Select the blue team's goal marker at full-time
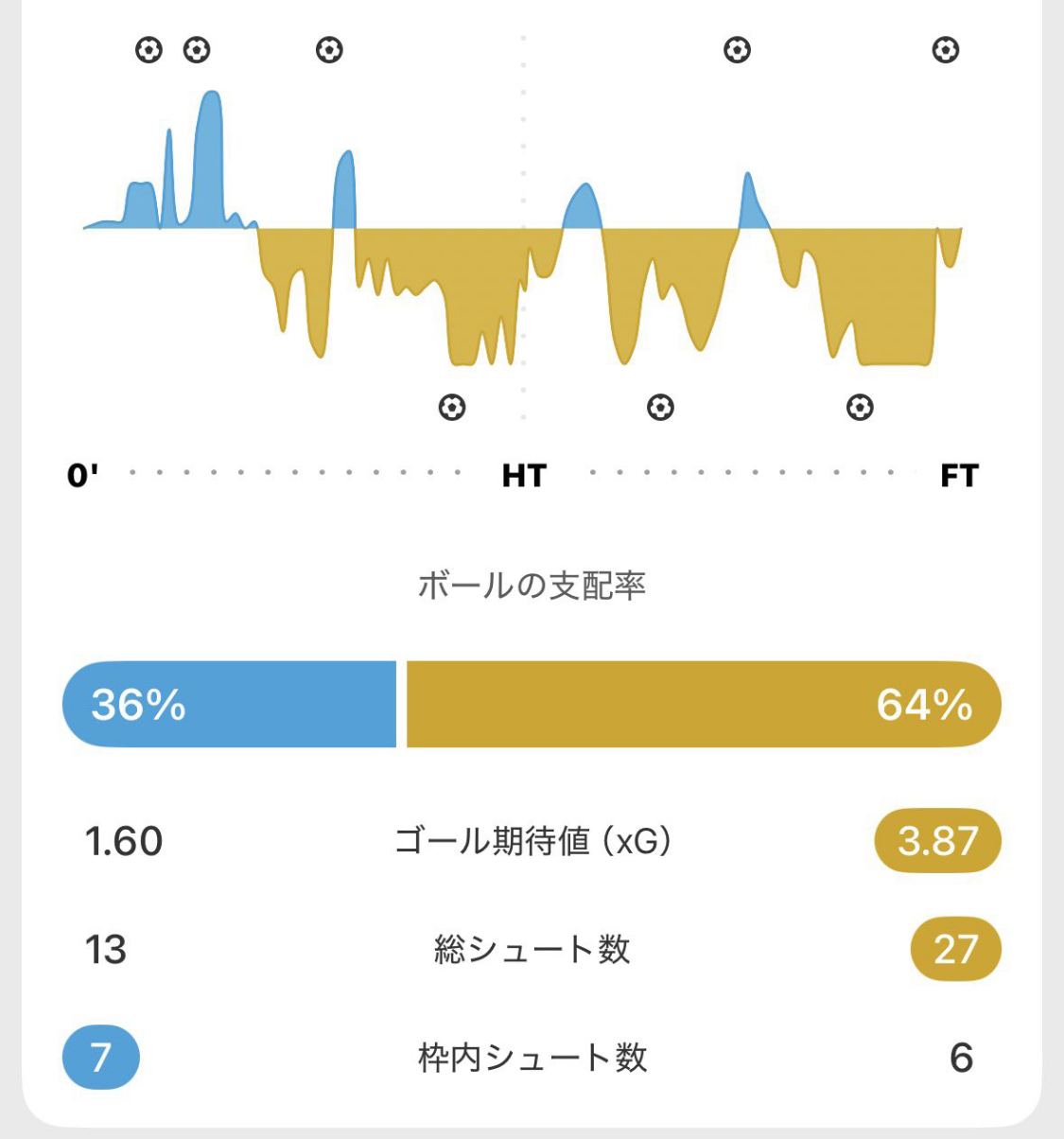The image size is (1064, 1139). (x=946, y=49)
